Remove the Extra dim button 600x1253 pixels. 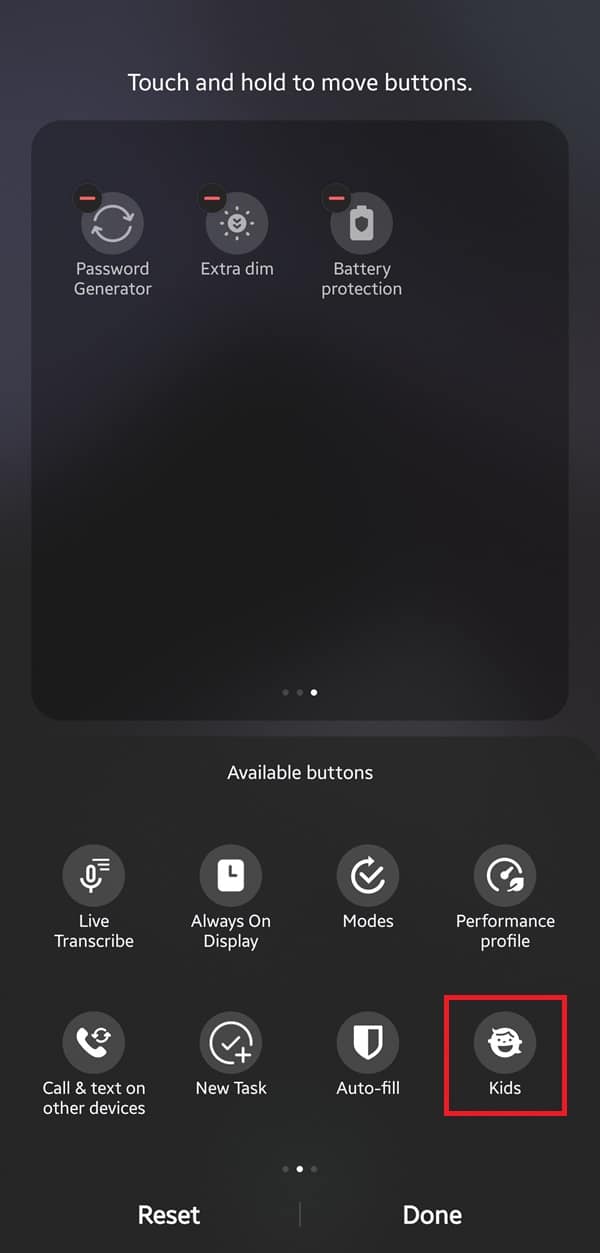coord(212,198)
